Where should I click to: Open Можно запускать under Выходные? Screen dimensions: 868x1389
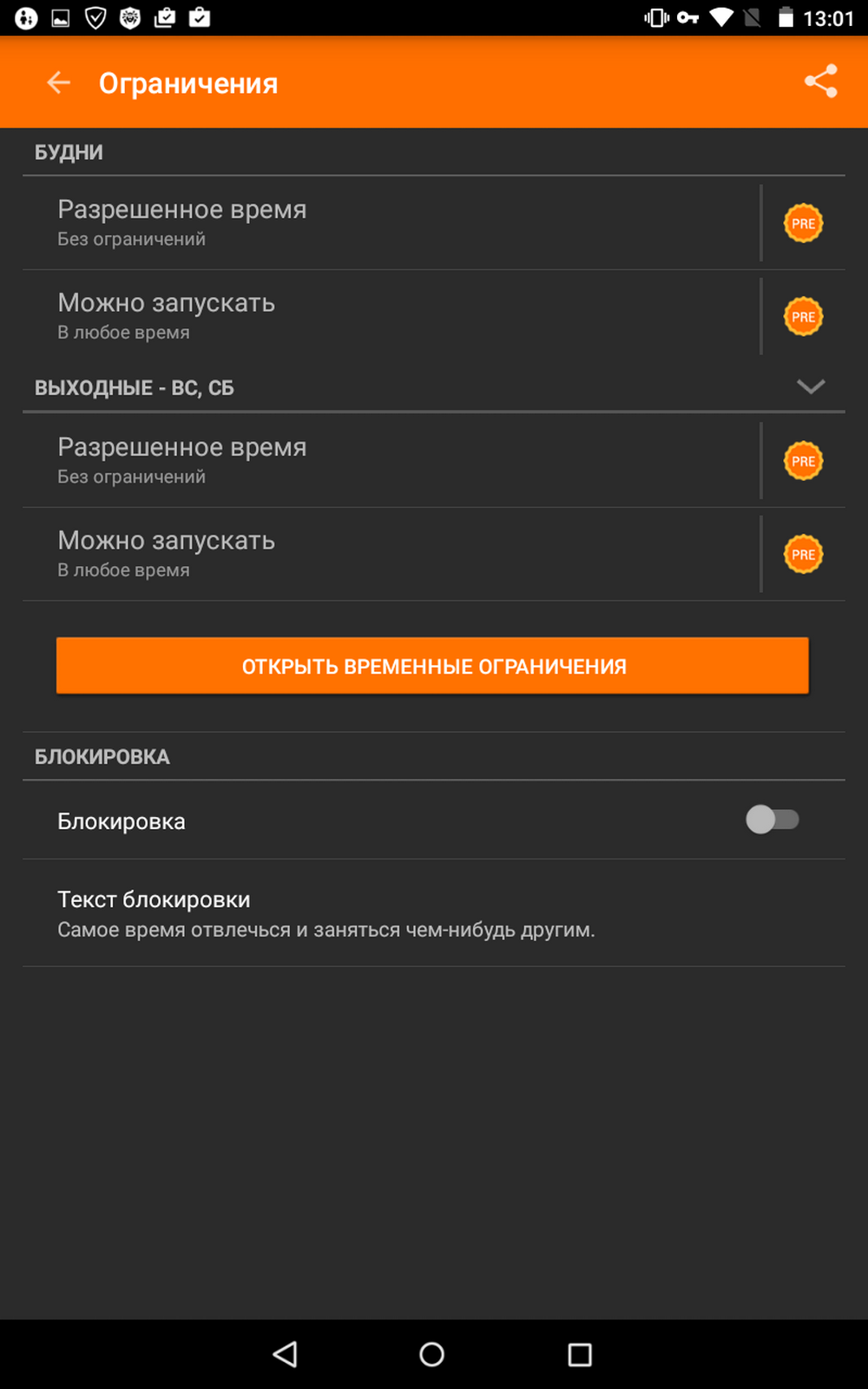(x=391, y=554)
